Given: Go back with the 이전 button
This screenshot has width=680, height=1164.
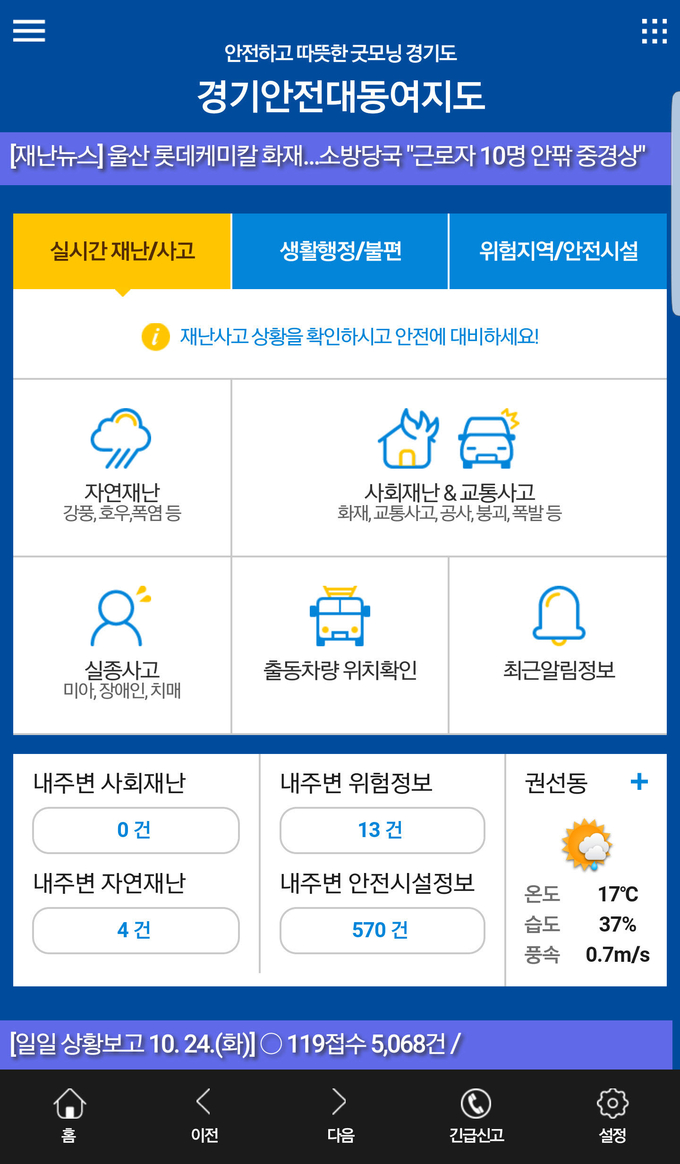Looking at the screenshot, I should [x=204, y=1115].
